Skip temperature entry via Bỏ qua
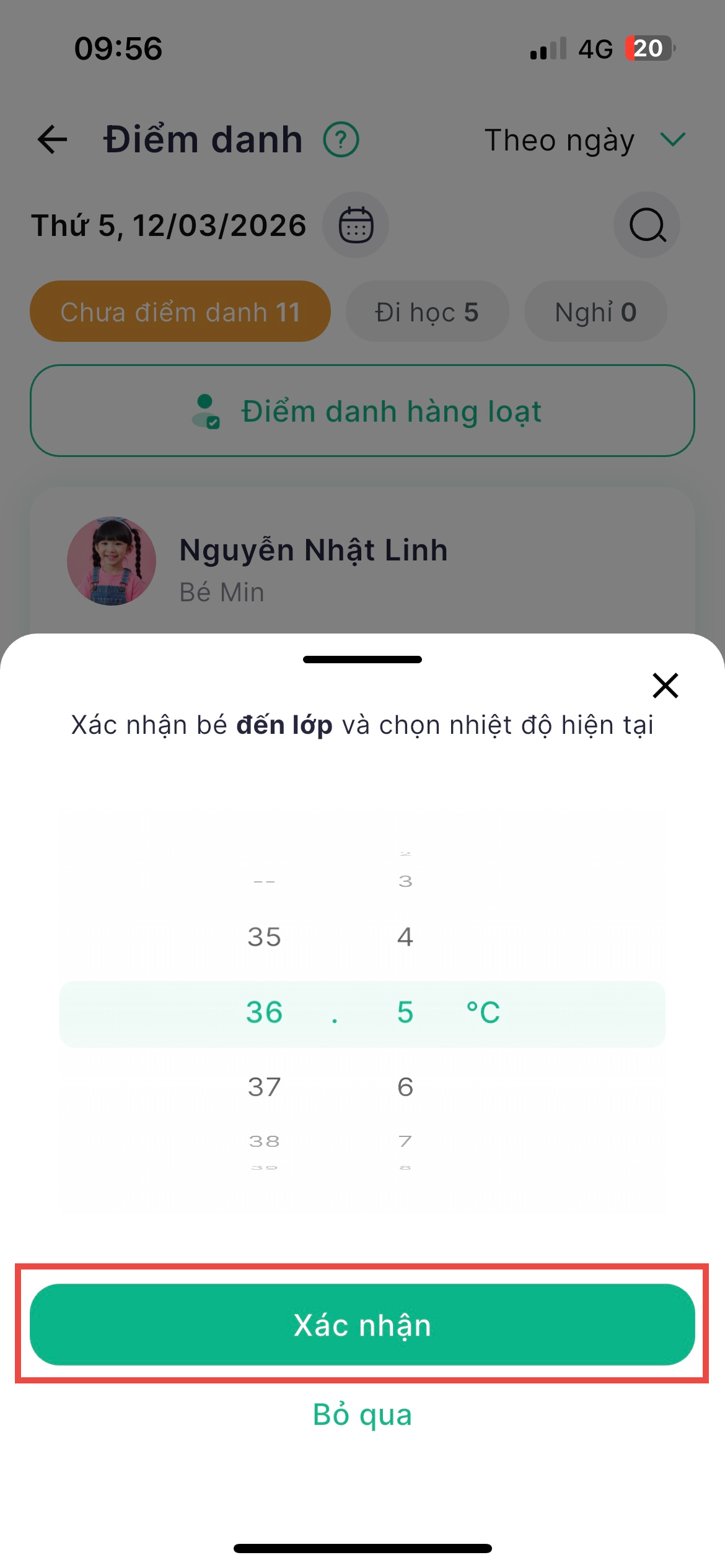Image resolution: width=725 pixels, height=1568 pixels. tap(362, 1415)
